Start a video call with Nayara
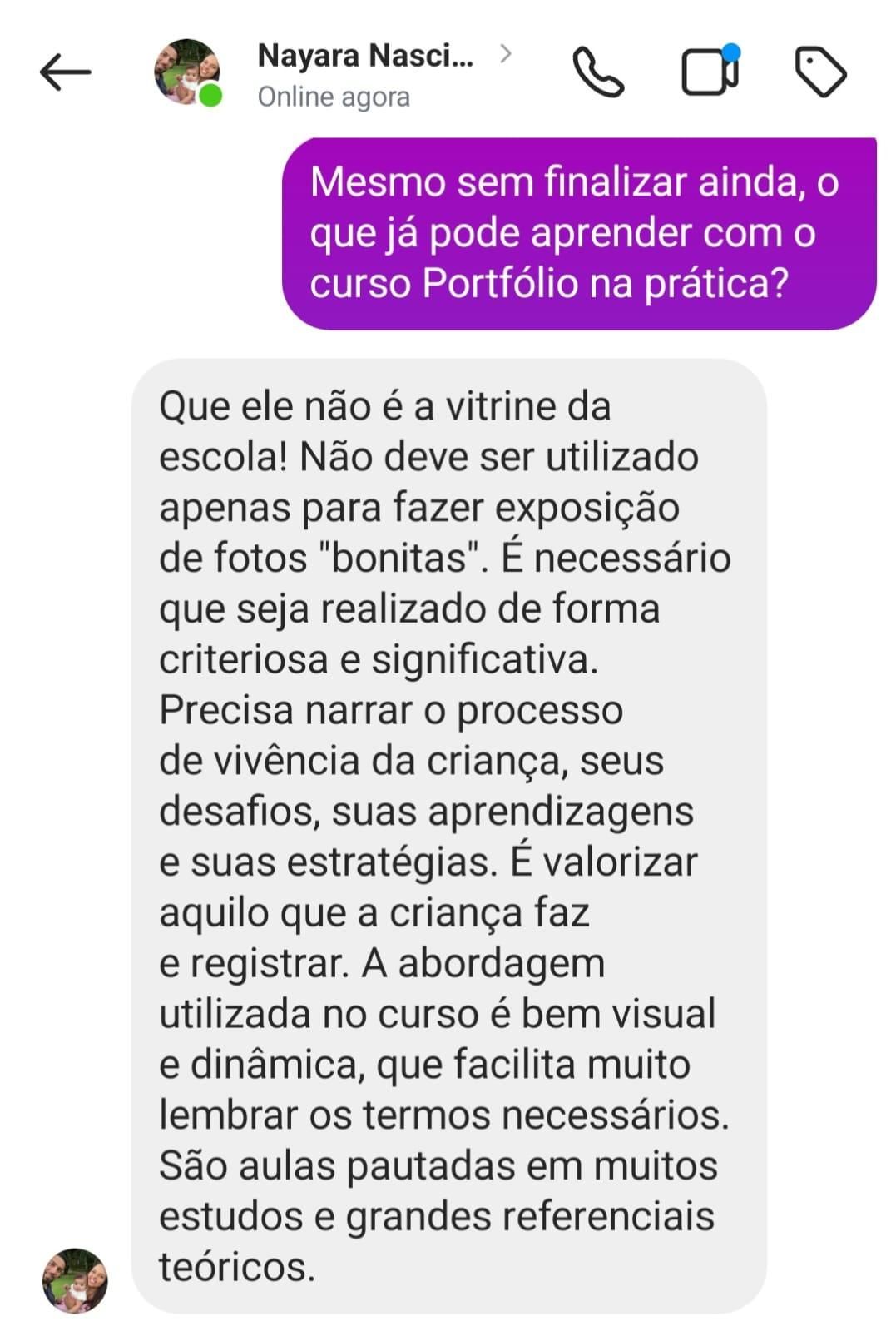The image size is (896, 1331). [x=710, y=72]
